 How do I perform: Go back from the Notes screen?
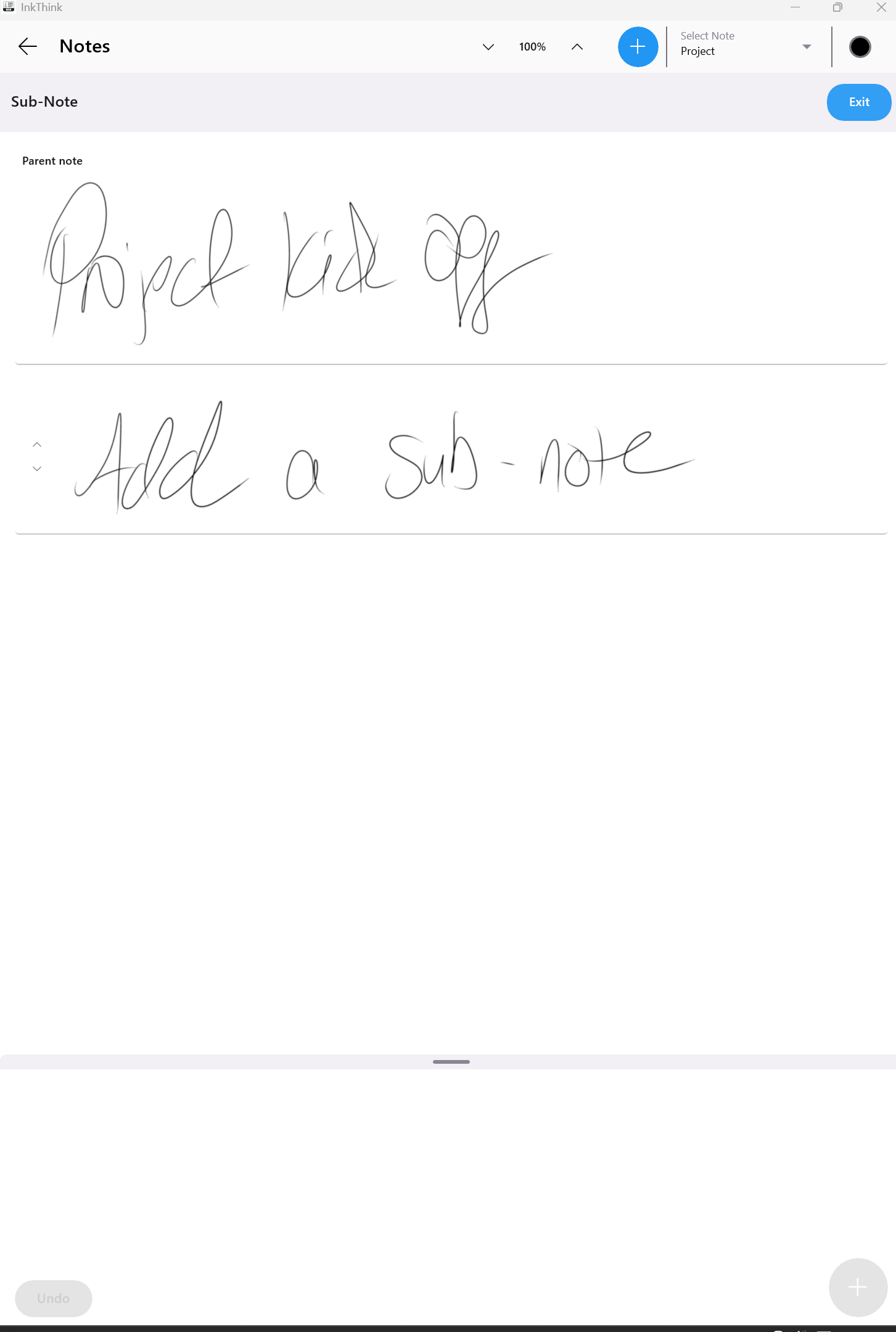(28, 47)
